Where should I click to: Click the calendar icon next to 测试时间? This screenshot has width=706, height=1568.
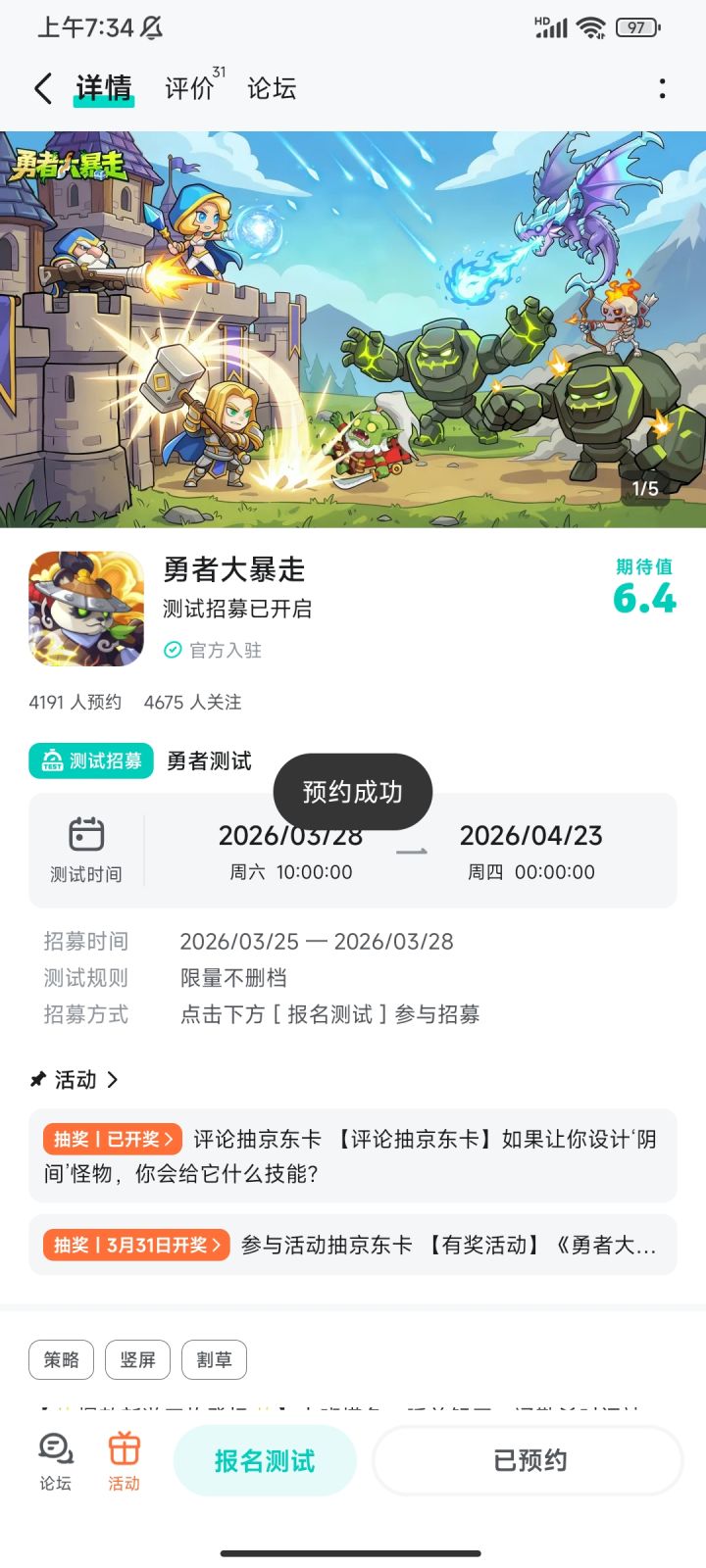[x=88, y=834]
